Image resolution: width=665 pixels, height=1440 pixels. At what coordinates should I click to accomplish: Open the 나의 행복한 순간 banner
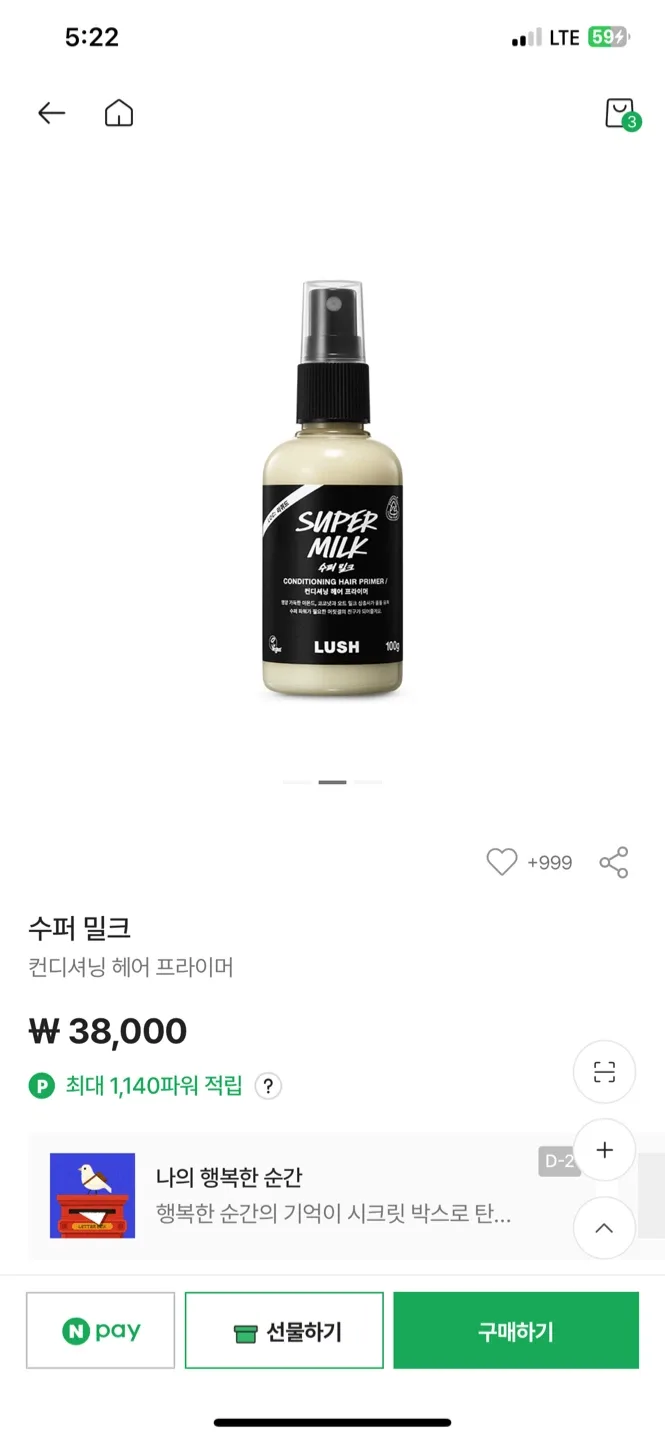click(x=300, y=1196)
